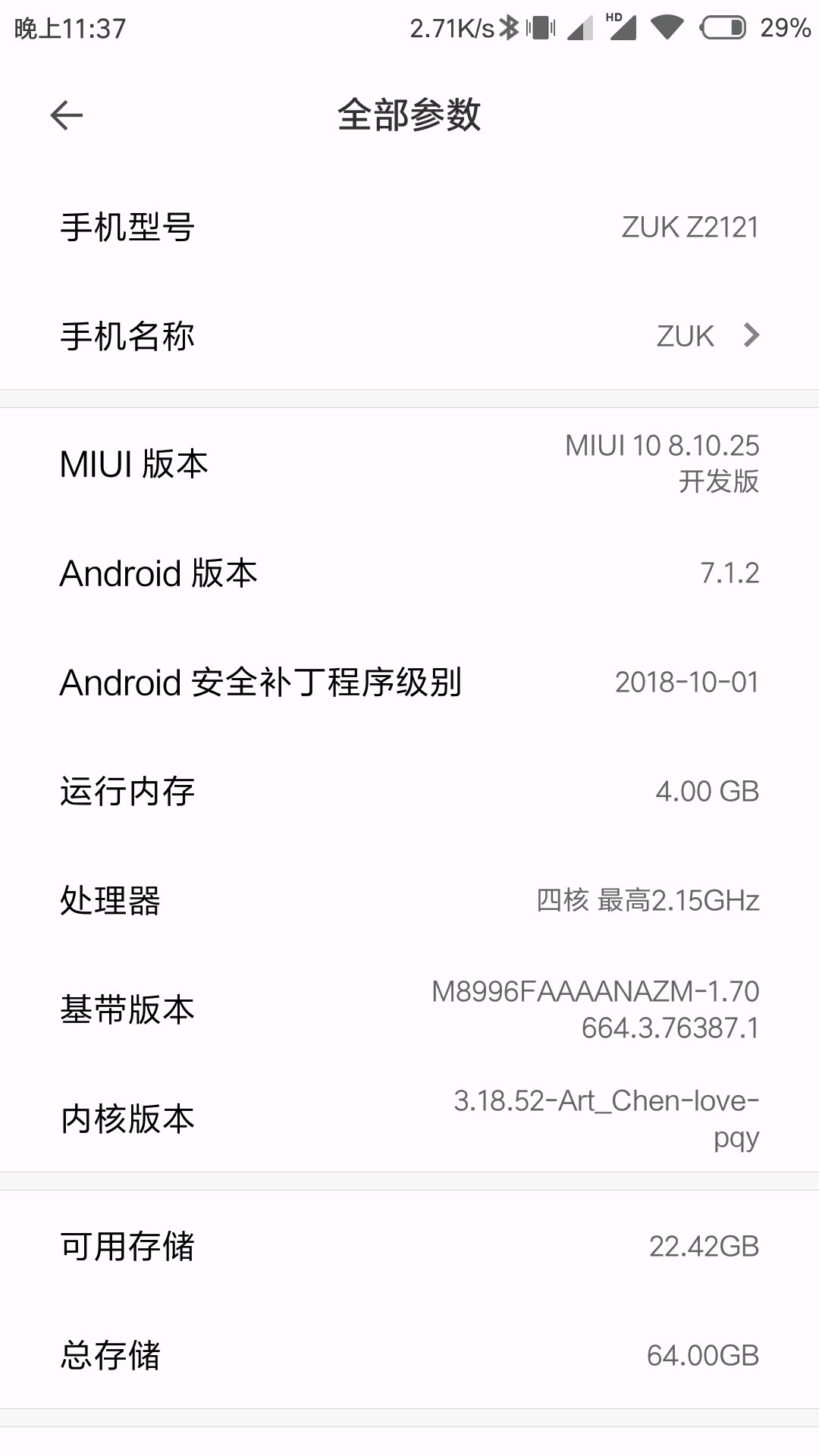Viewport: 819px width, 1456px height.
Task: Open the 手机名称 row to rename device
Action: click(409, 336)
